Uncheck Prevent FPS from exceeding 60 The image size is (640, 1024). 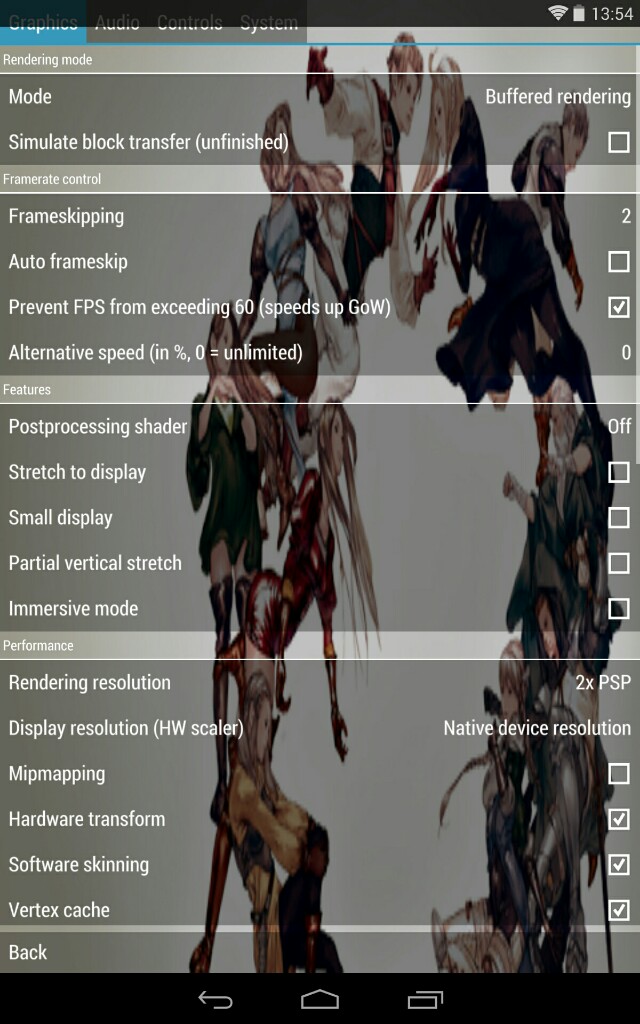(618, 307)
